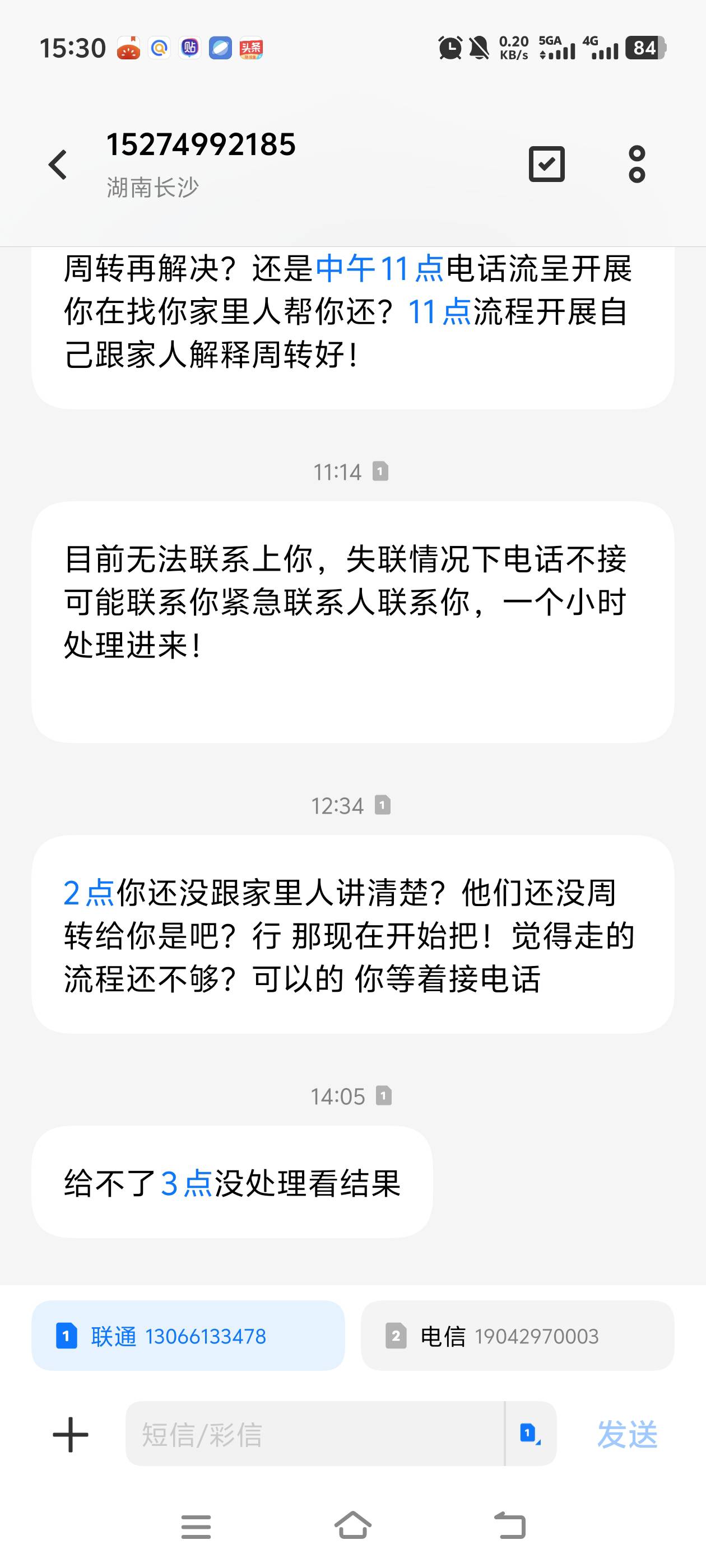Screen dimensions: 706x1568
Task: Tap the 3点 time link
Action: pyautogui.click(x=187, y=1183)
